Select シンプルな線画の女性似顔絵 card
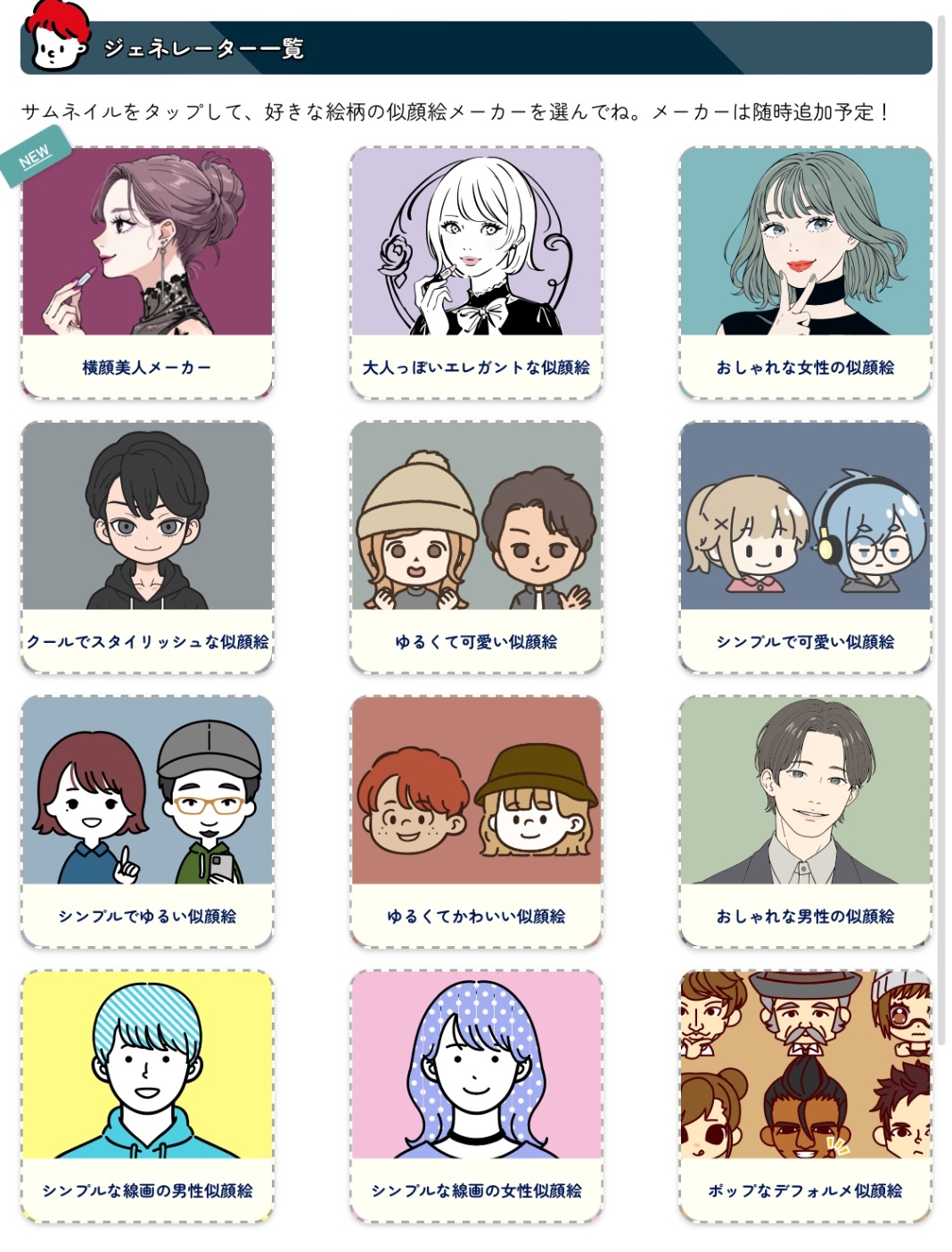The height and width of the screenshot is (1252, 952). 476,1097
